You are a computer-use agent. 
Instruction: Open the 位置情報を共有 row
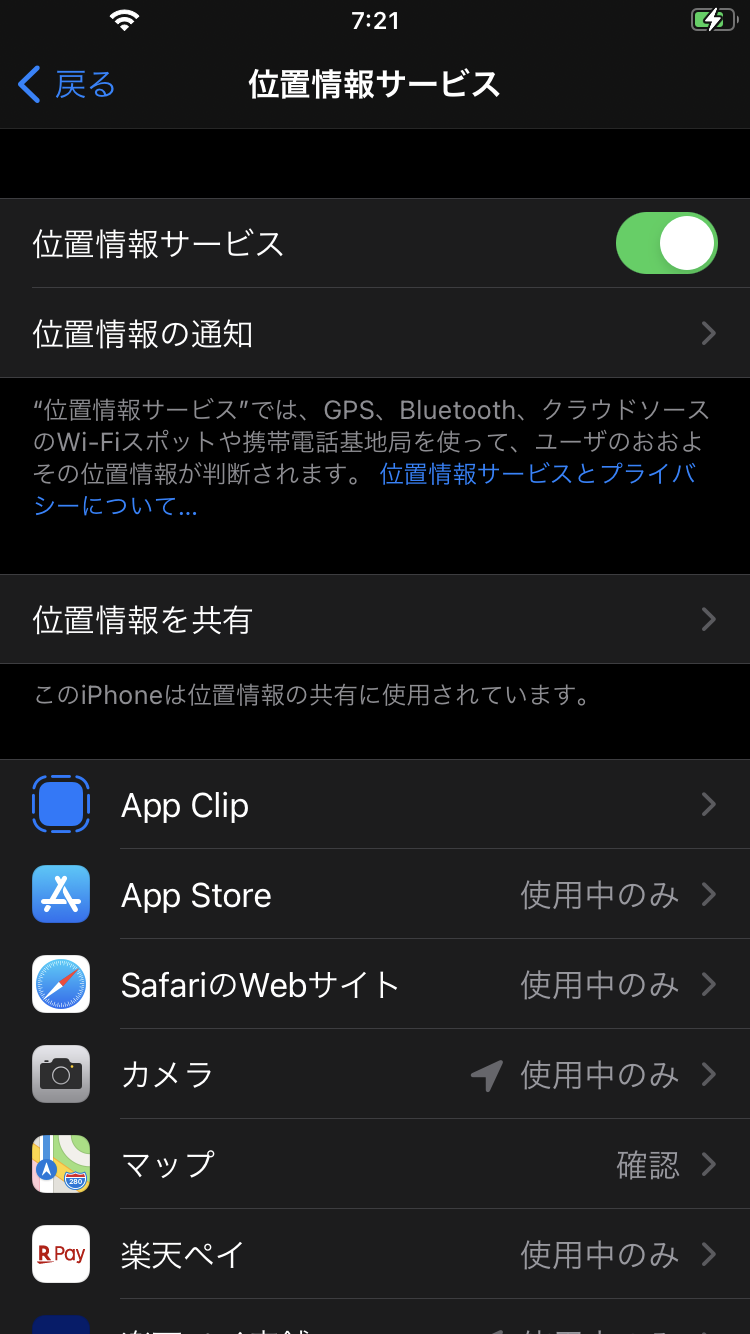(375, 619)
